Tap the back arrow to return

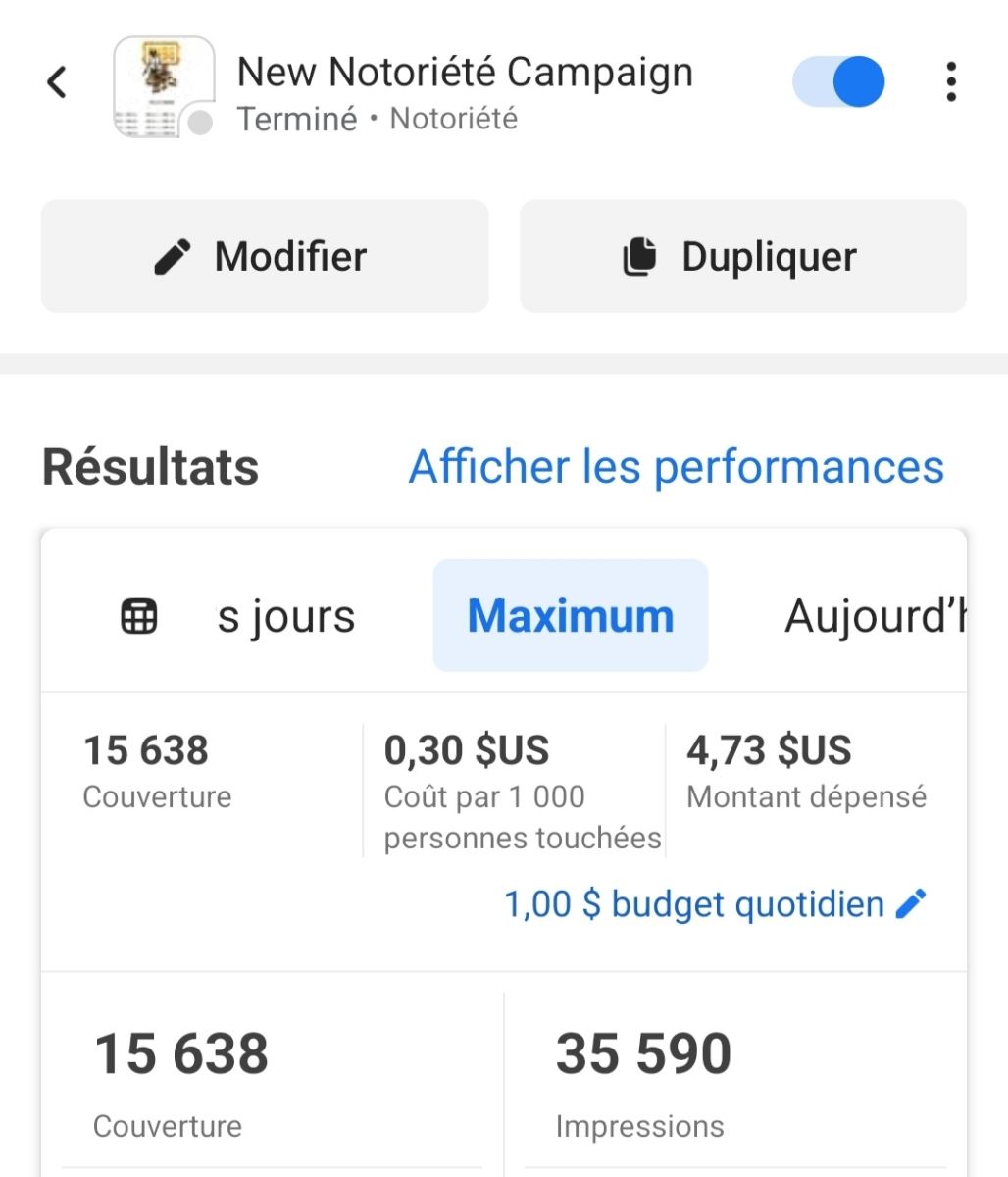coord(56,81)
